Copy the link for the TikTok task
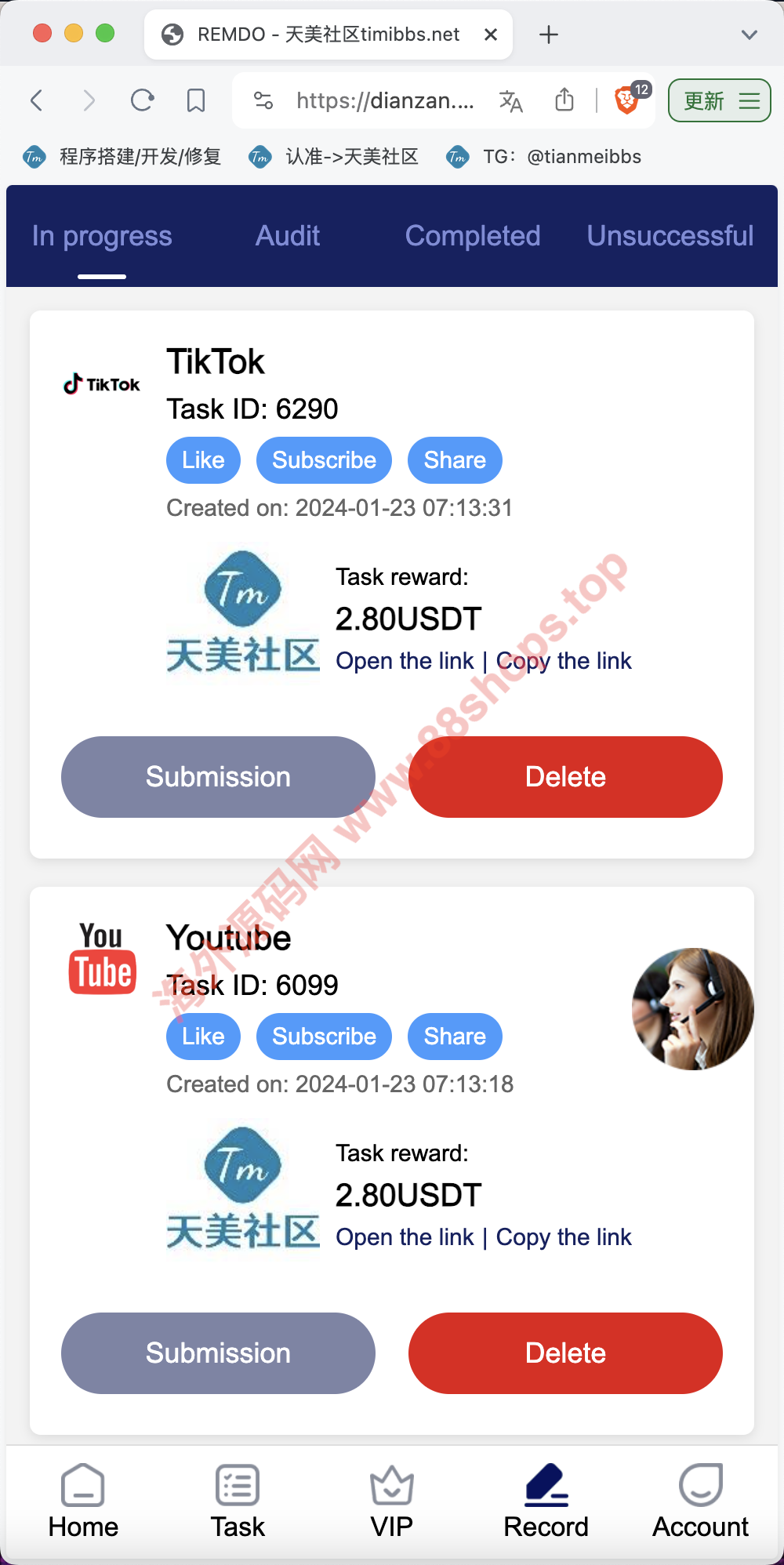This screenshot has height=1565, width=784. click(564, 661)
